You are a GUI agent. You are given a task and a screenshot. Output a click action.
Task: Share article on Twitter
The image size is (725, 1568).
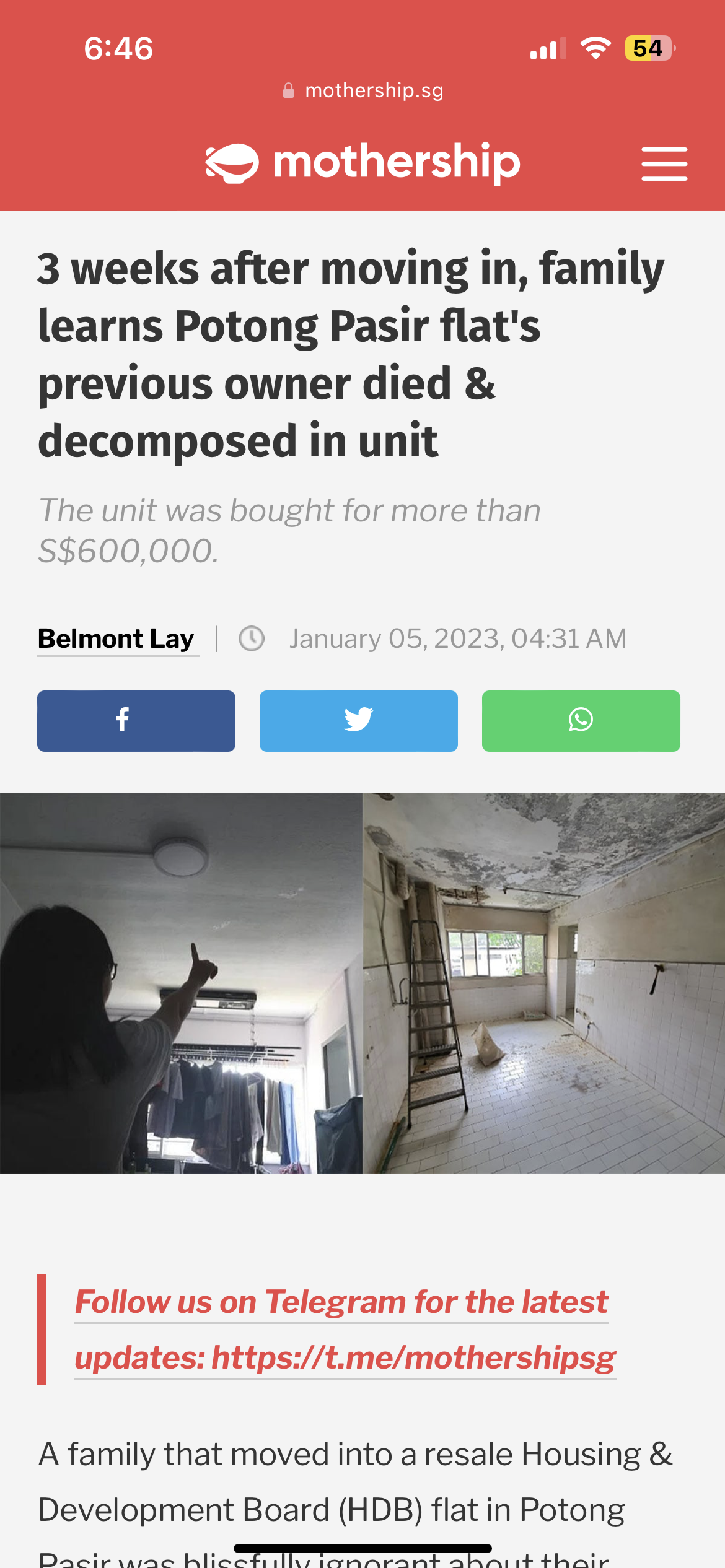click(358, 721)
